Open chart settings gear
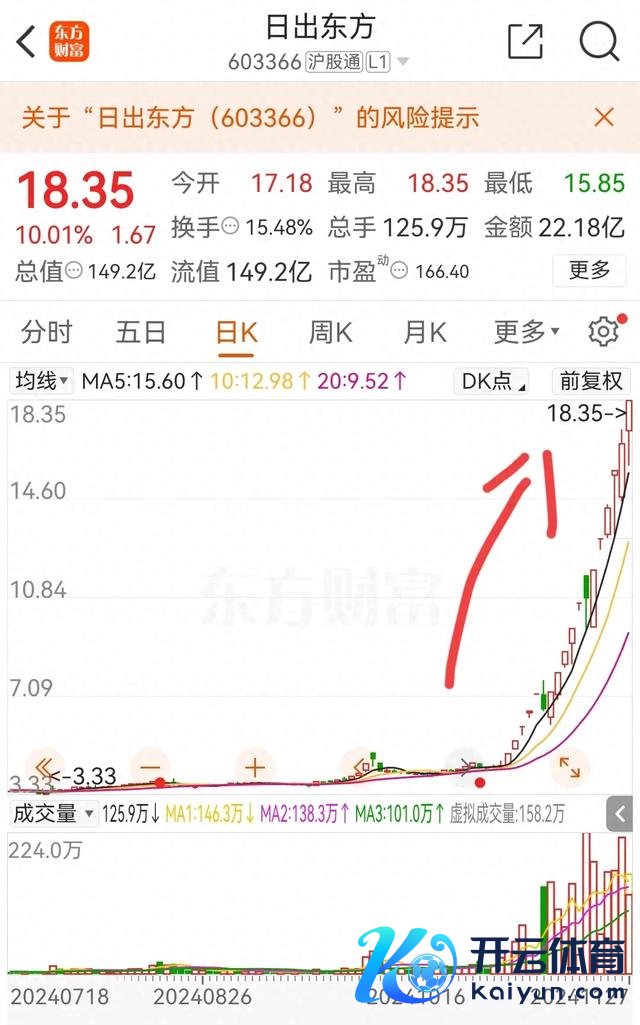The image size is (640, 1025). (603, 332)
